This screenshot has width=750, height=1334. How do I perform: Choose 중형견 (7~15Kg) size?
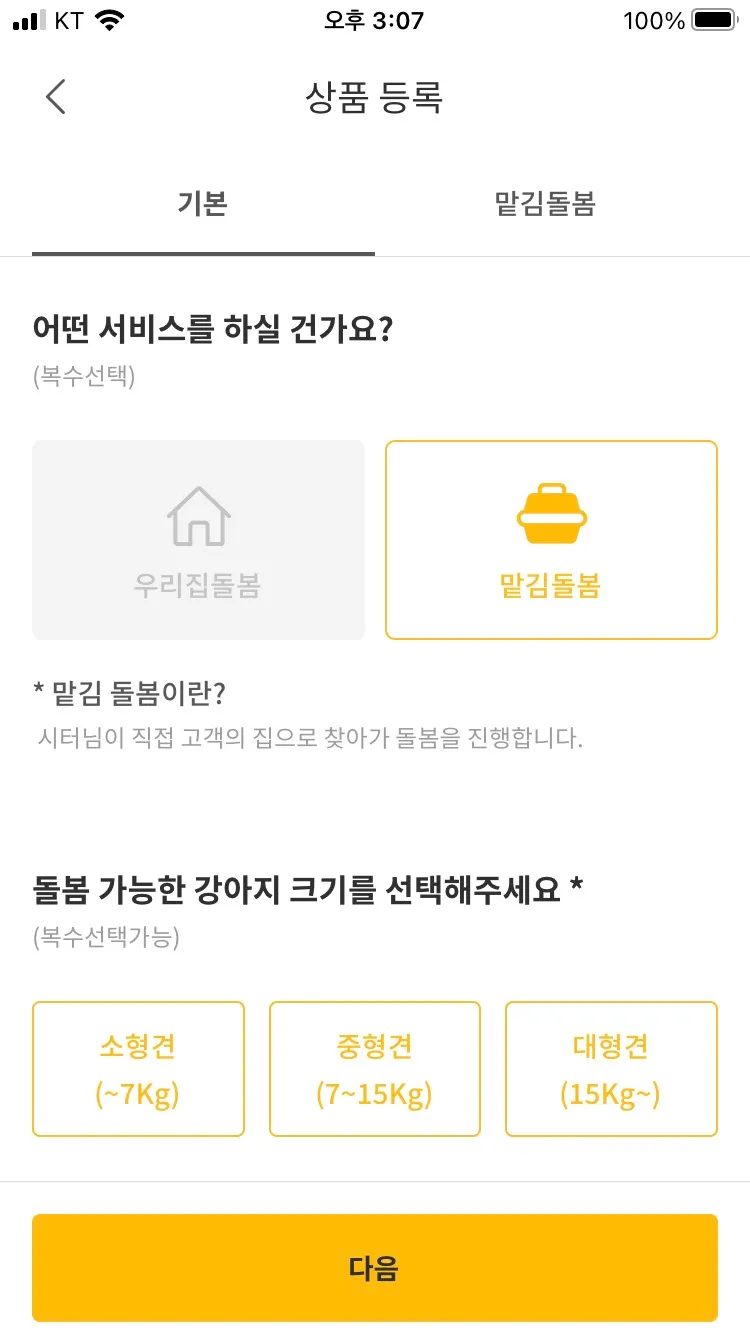point(375,1069)
